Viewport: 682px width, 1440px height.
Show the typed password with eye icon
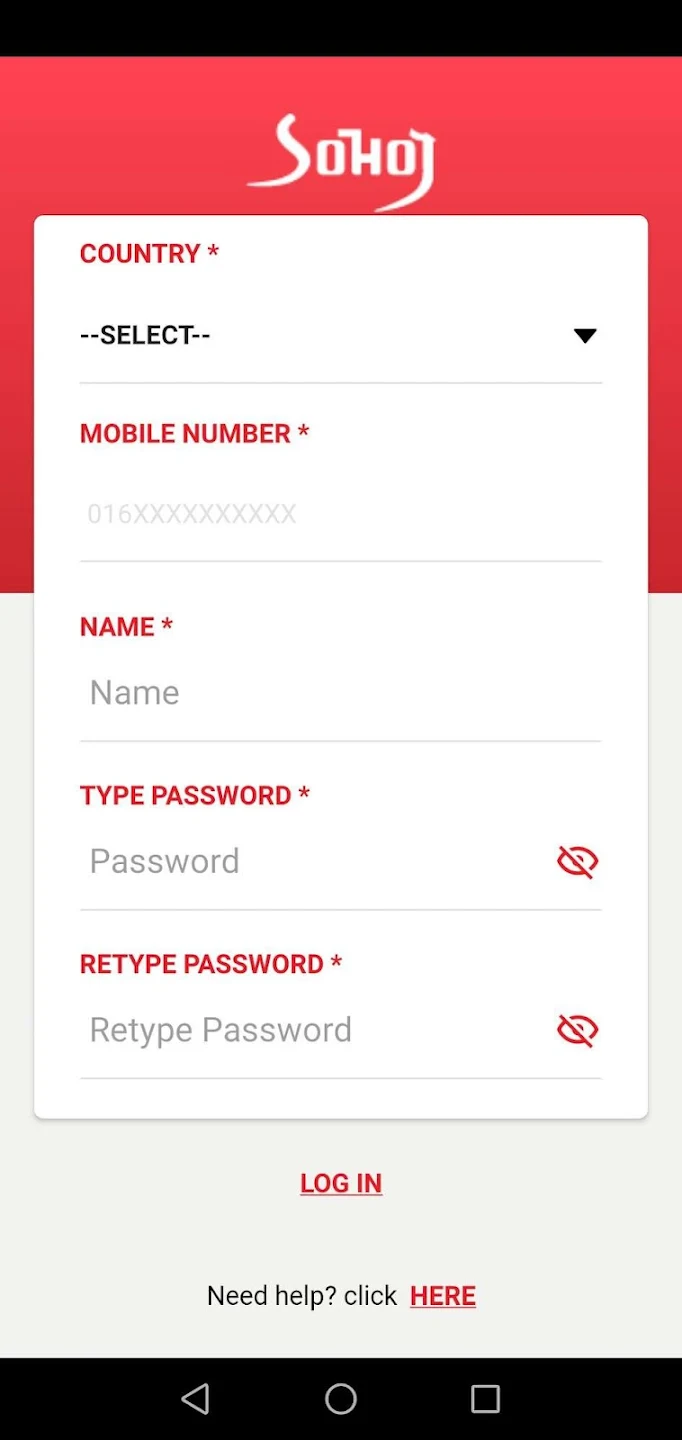tap(577, 861)
